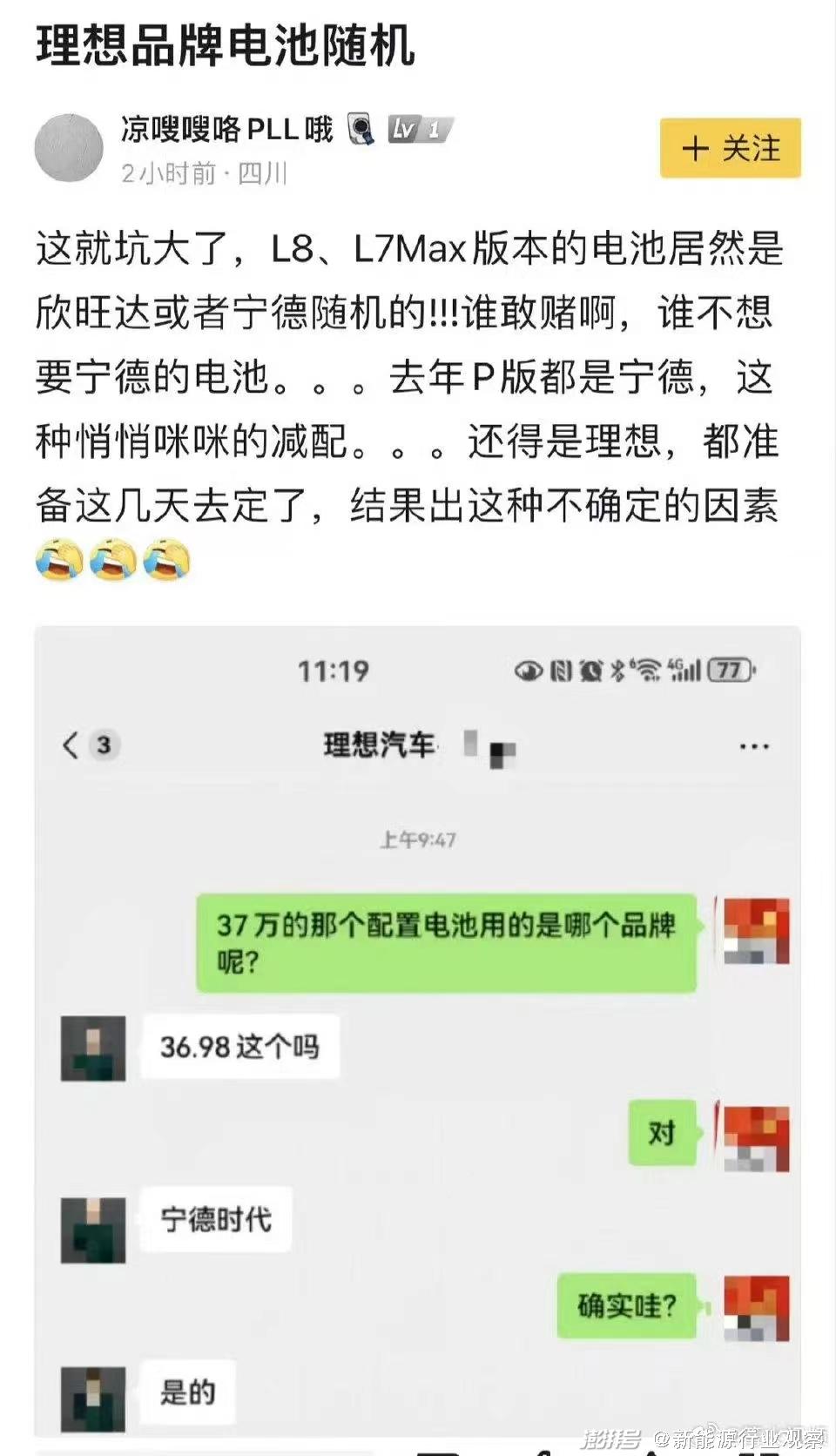Image resolution: width=836 pixels, height=1456 pixels.
Task: Follow the author 凉嗖嗖咯PLL哦
Action: 730,148
